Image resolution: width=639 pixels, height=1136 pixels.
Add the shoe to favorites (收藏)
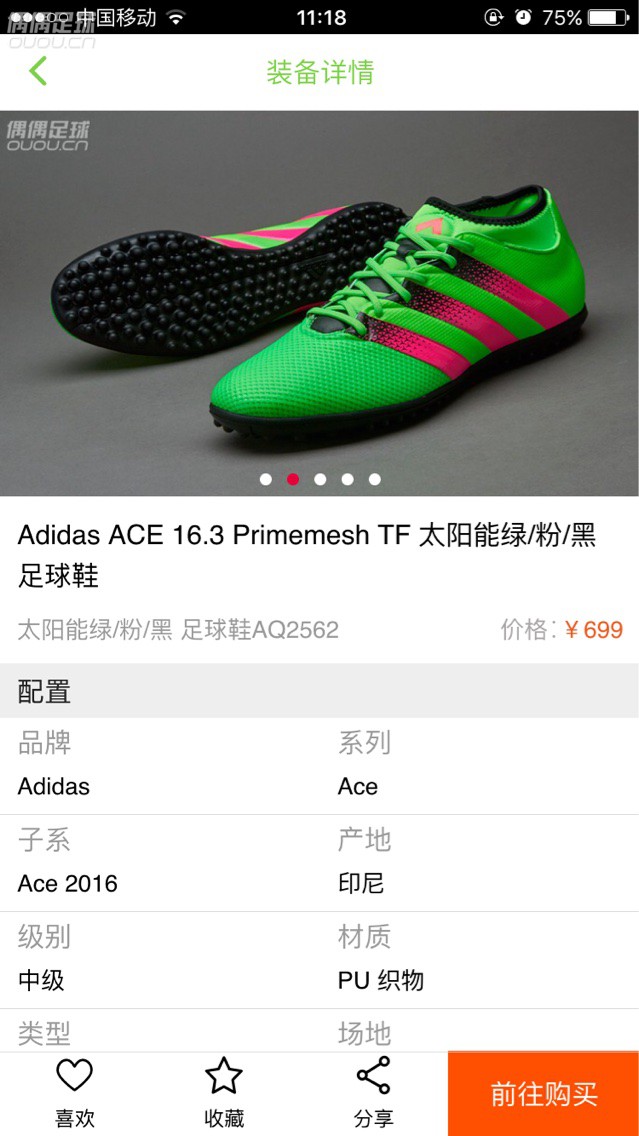click(x=224, y=1092)
